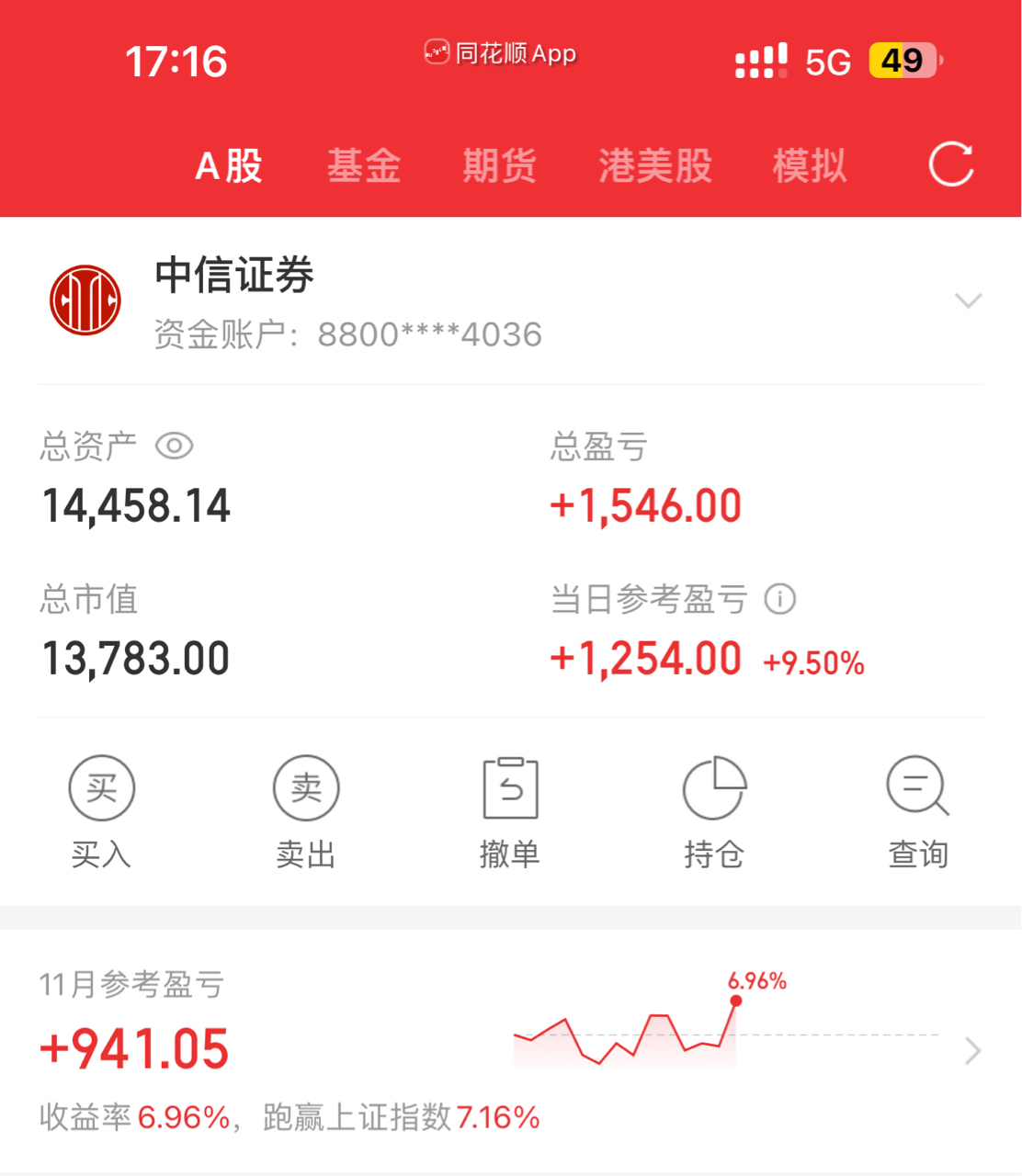Refresh the account data
Image resolution: width=1022 pixels, height=1176 pixels.
click(x=950, y=165)
